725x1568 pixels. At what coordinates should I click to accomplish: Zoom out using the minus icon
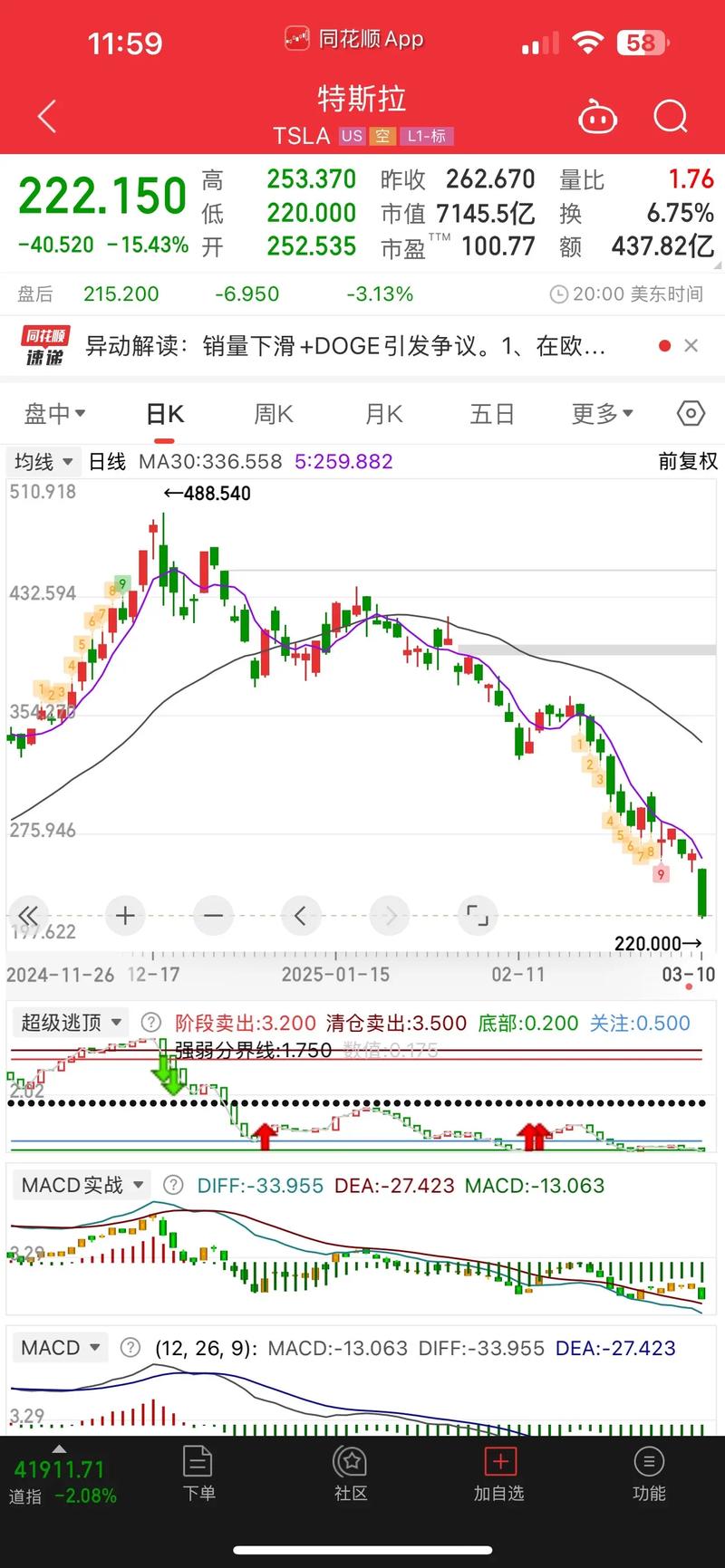click(x=213, y=916)
